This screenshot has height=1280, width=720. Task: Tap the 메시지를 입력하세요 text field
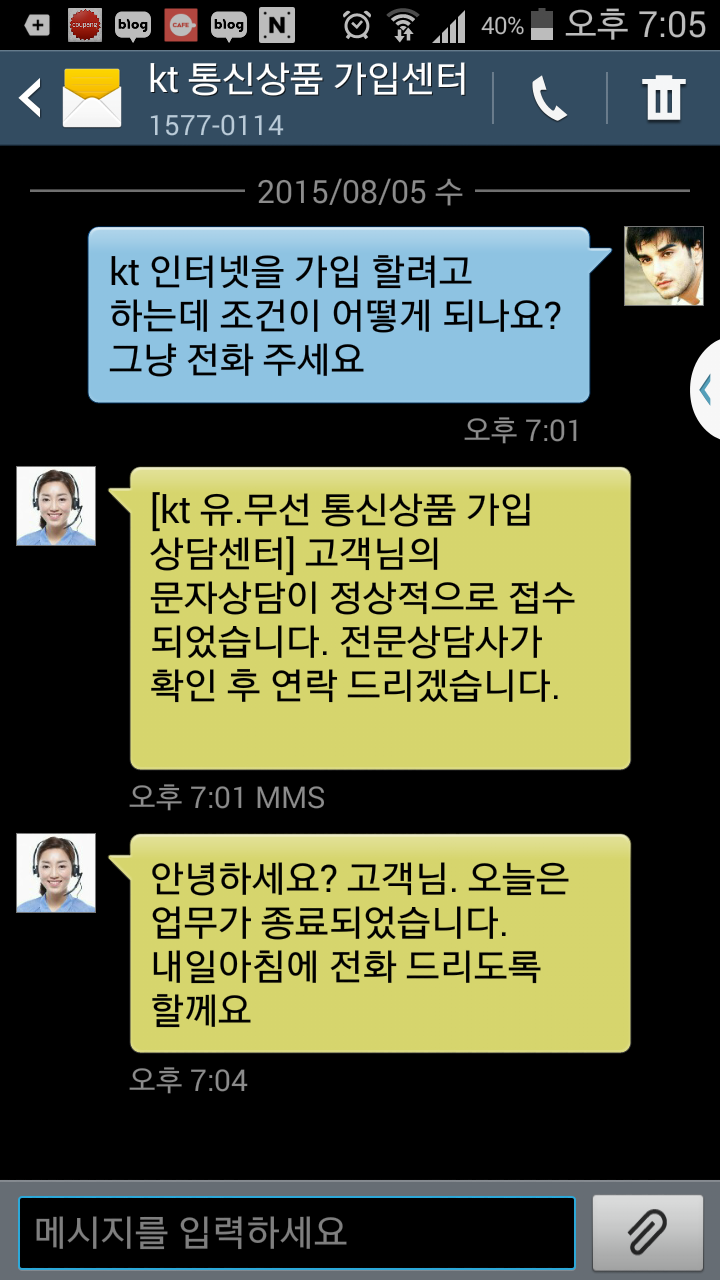click(x=297, y=1232)
